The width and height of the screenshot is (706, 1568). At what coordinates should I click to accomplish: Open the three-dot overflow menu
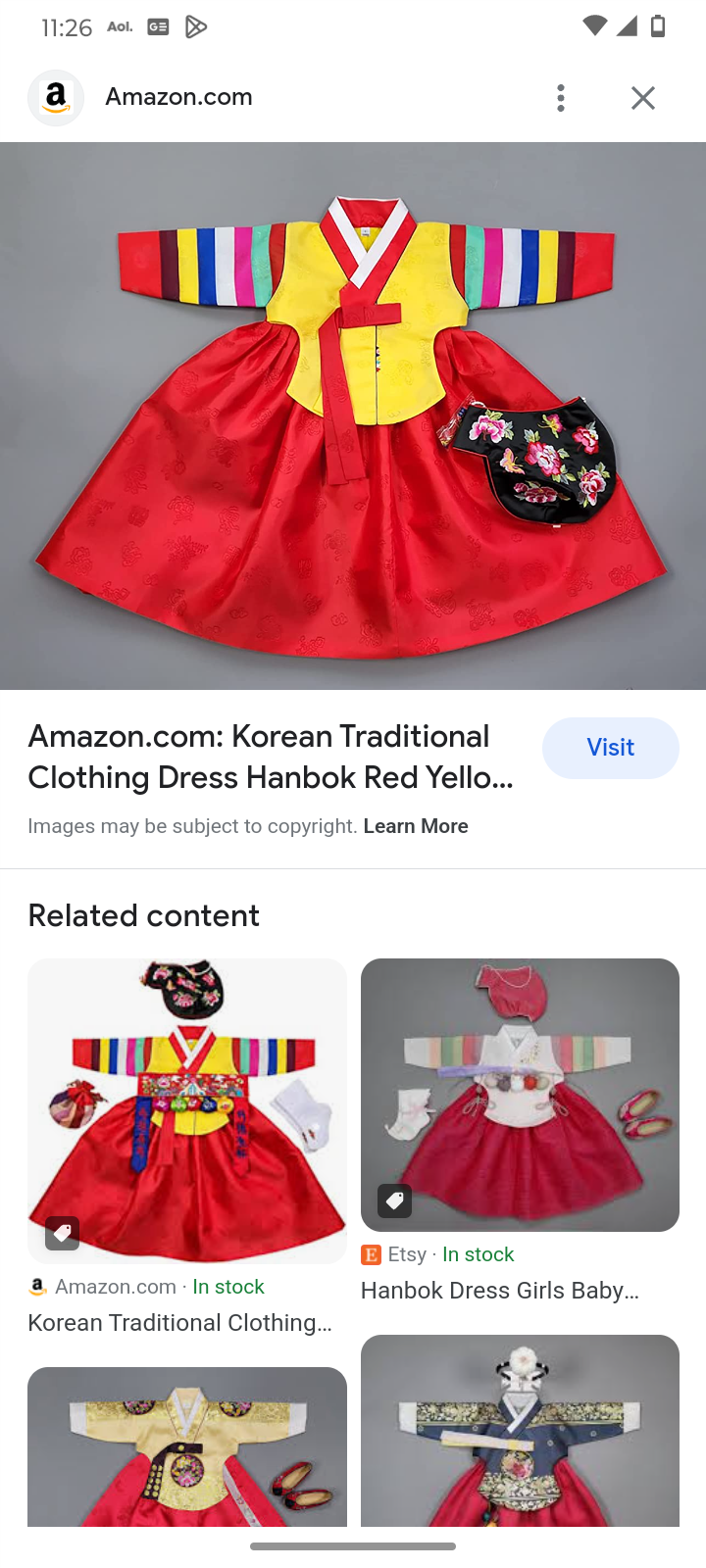pyautogui.click(x=561, y=98)
